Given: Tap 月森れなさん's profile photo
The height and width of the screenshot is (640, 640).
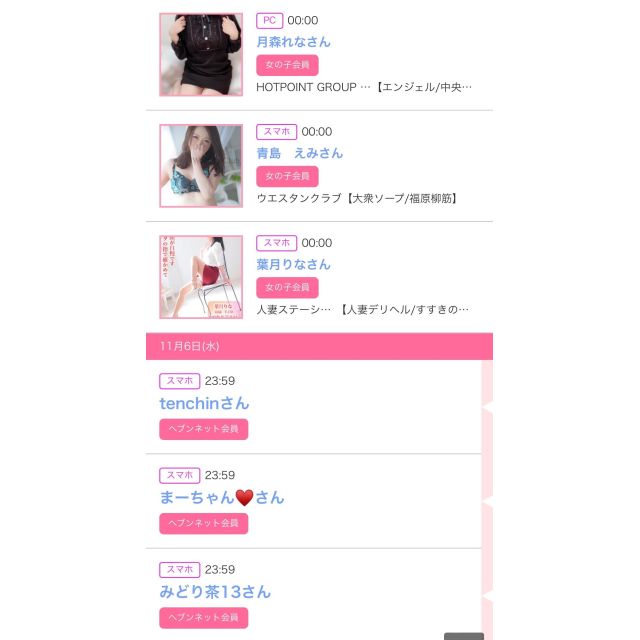Looking at the screenshot, I should pyautogui.click(x=201, y=54).
